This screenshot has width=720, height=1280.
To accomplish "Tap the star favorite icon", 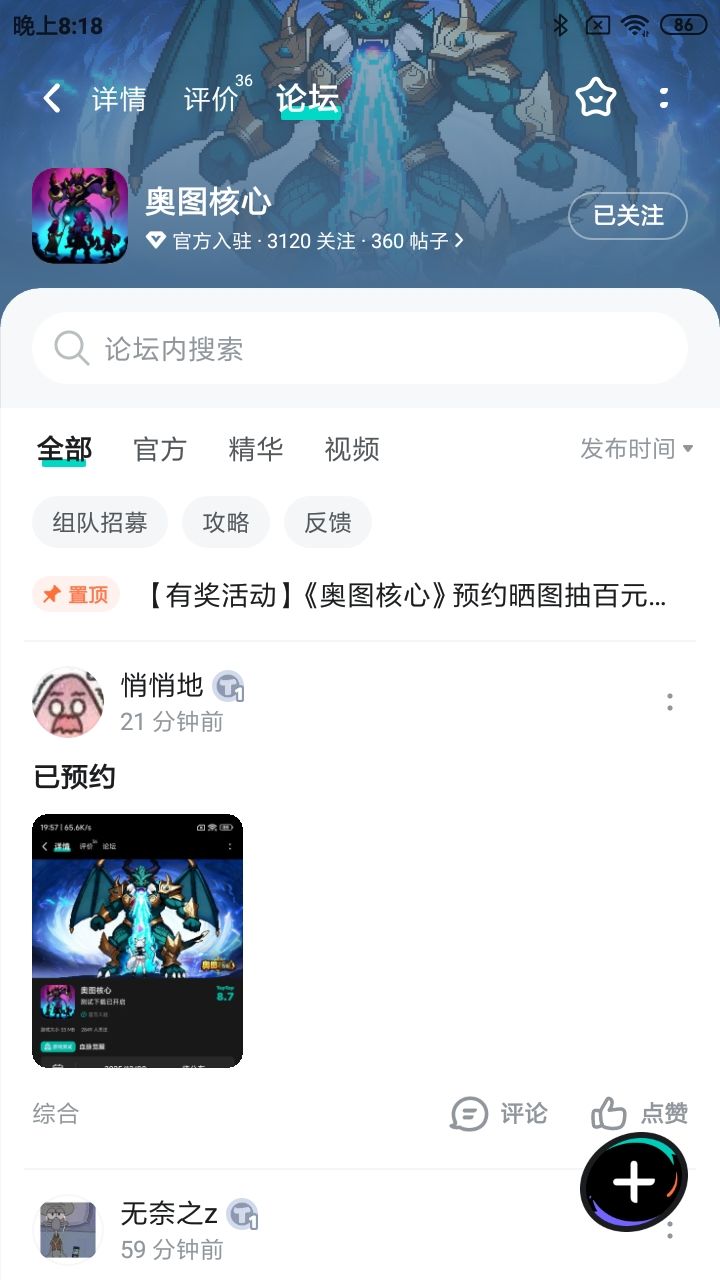I will pyautogui.click(x=595, y=98).
